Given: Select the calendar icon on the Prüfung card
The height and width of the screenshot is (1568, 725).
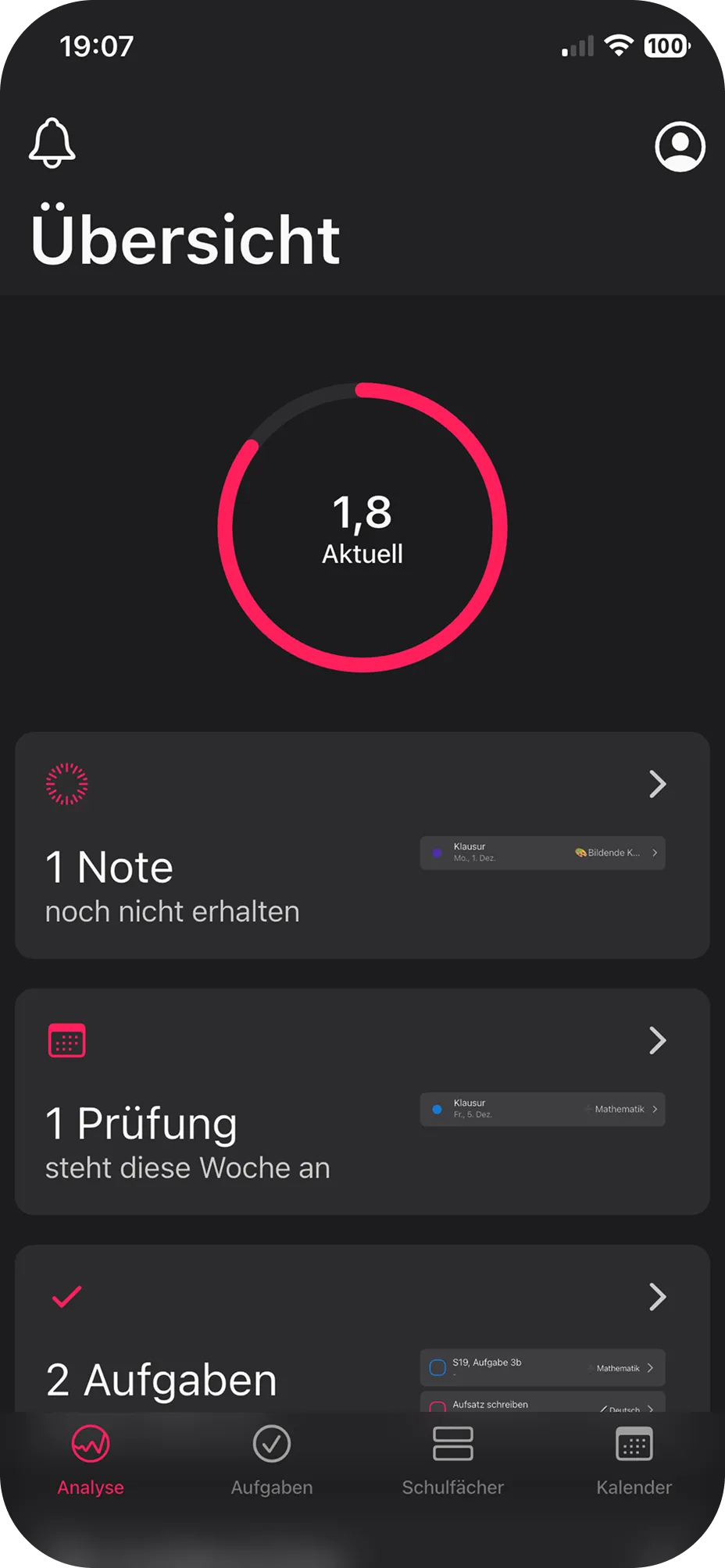Looking at the screenshot, I should tap(67, 1040).
